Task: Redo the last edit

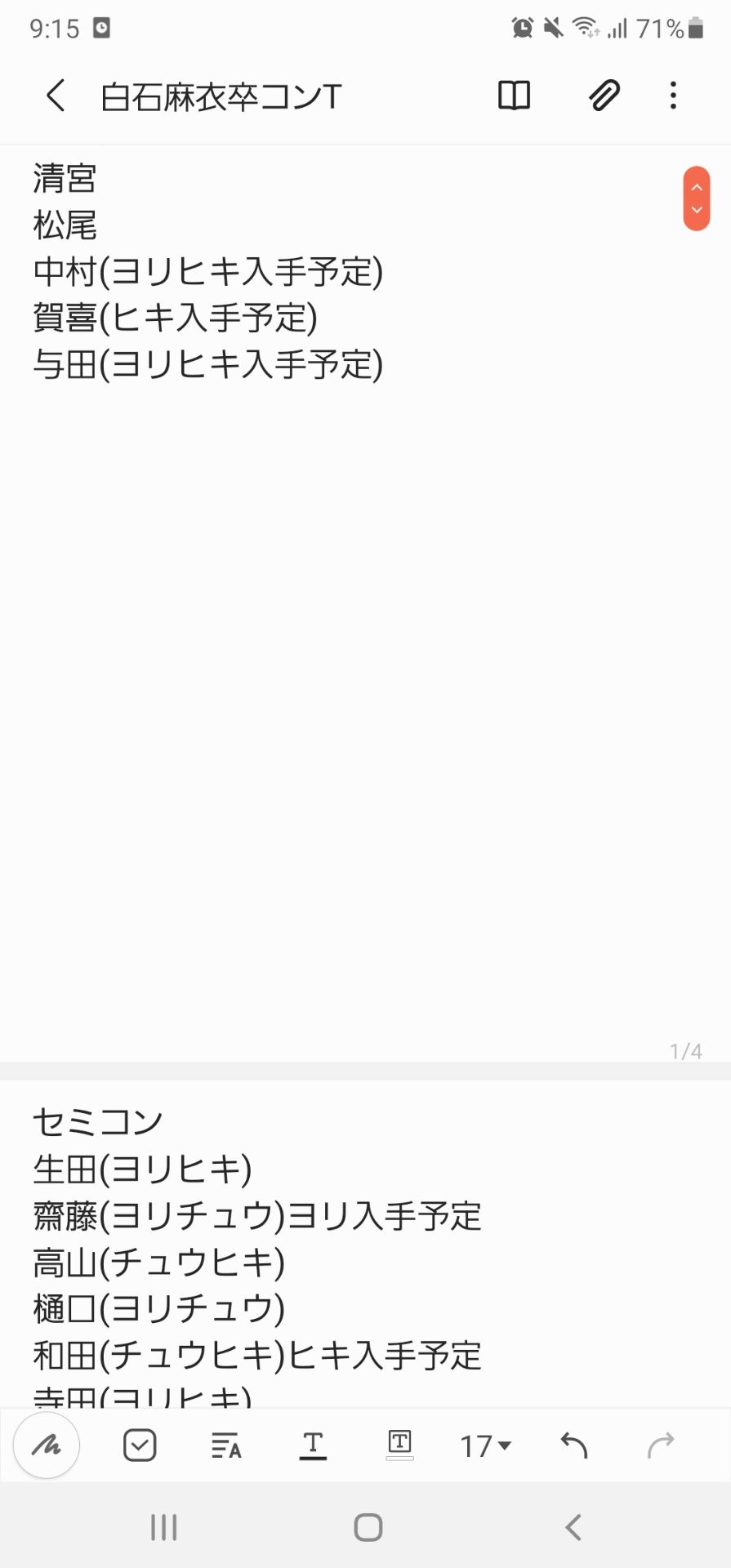Action: point(660,1444)
